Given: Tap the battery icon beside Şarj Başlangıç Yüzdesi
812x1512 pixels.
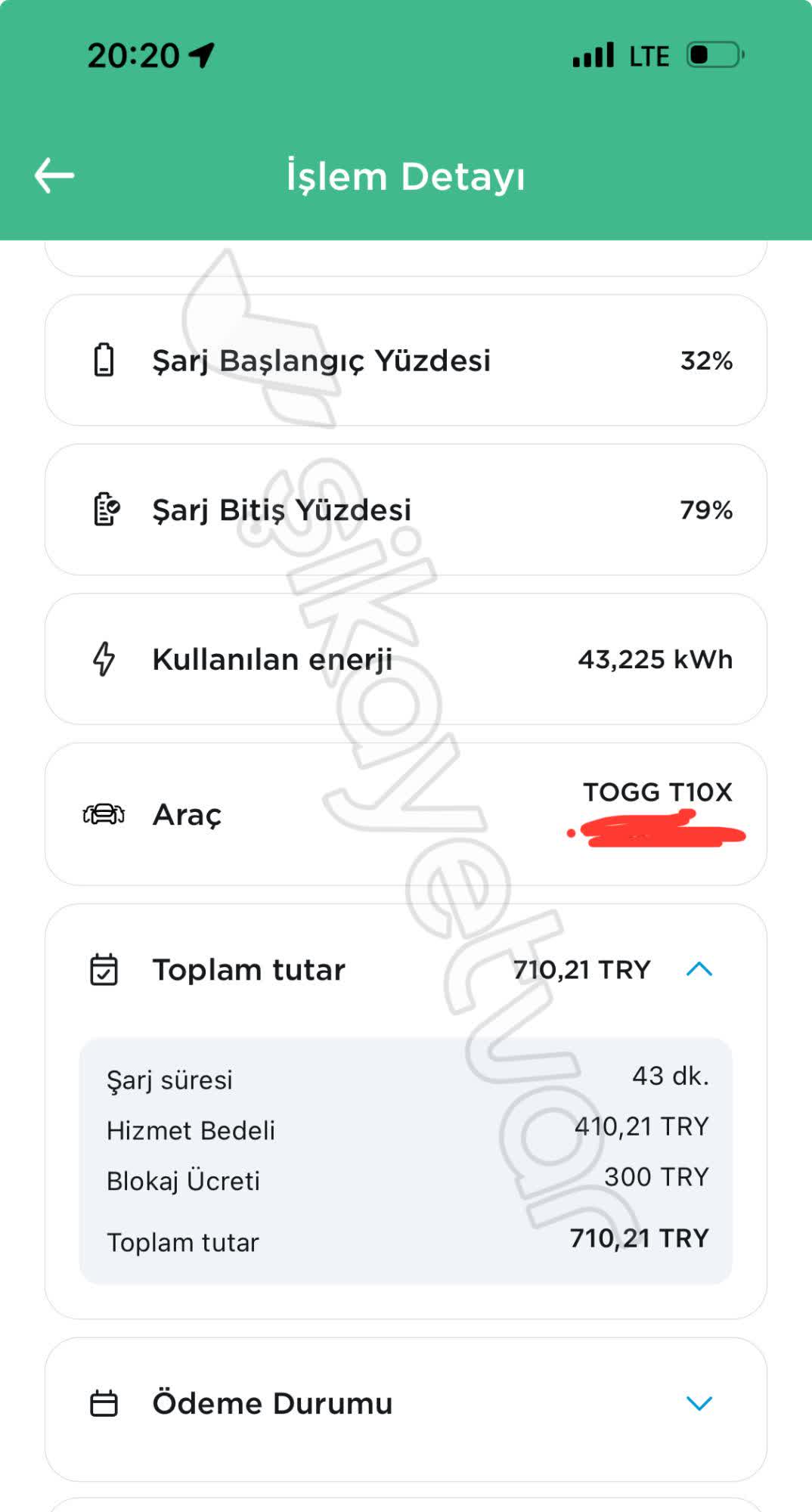Looking at the screenshot, I should coord(104,360).
